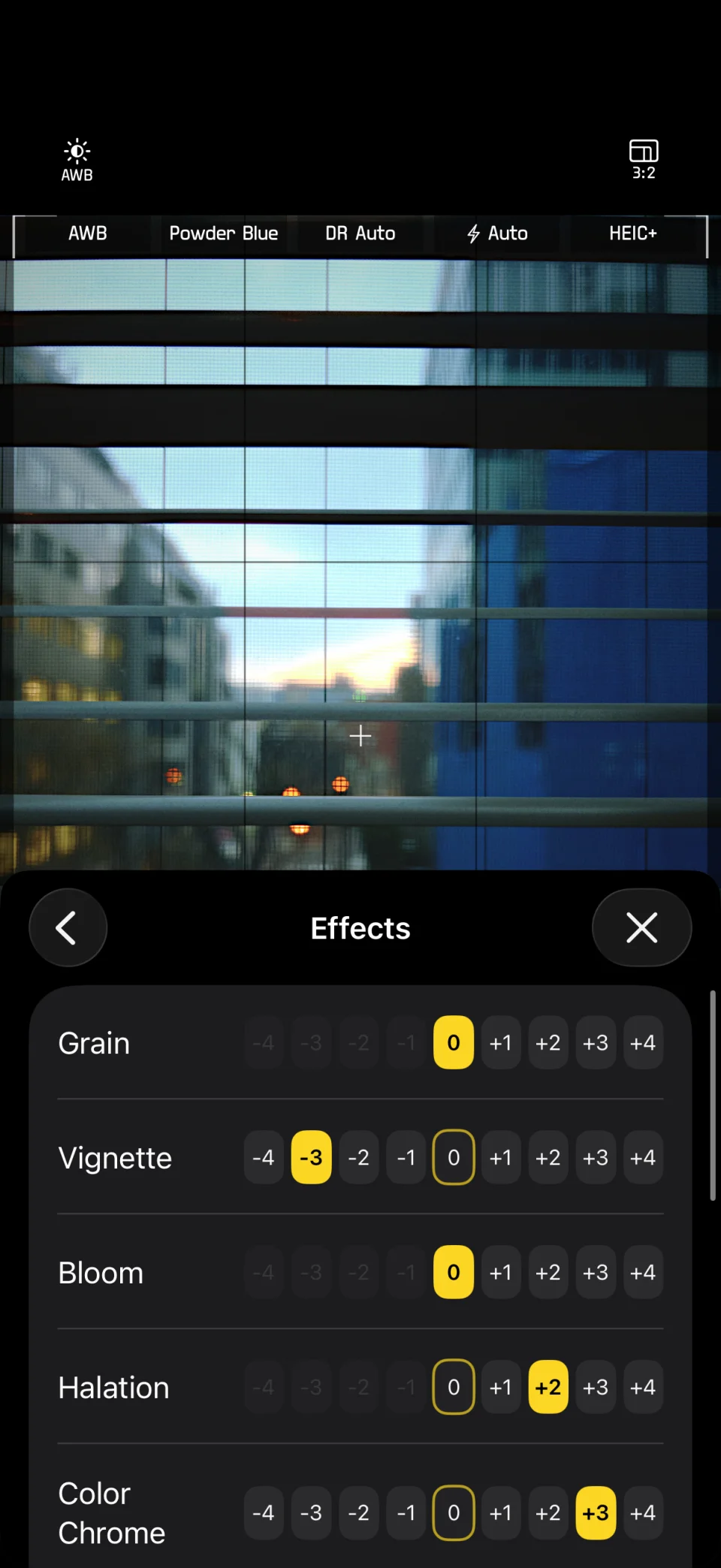Open the flash Auto settings
This screenshot has height=1568, width=721.
(x=498, y=234)
